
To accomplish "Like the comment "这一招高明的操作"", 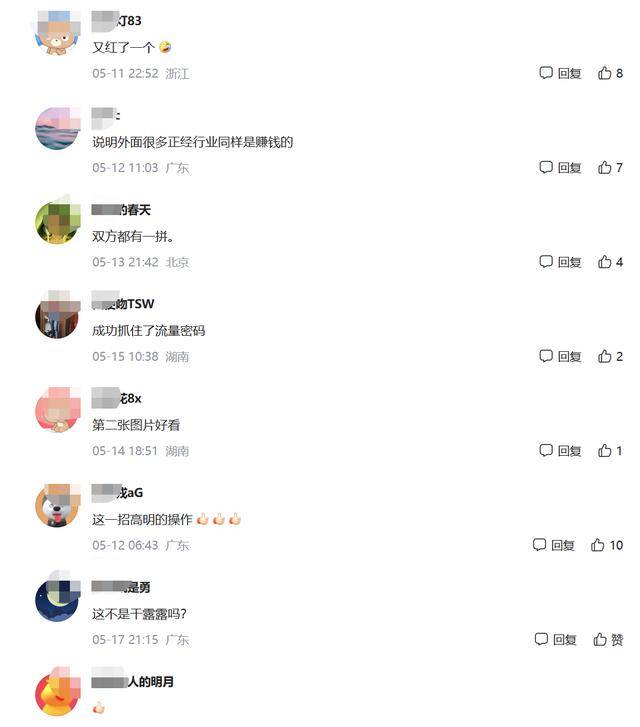I will pyautogui.click(x=606, y=545).
